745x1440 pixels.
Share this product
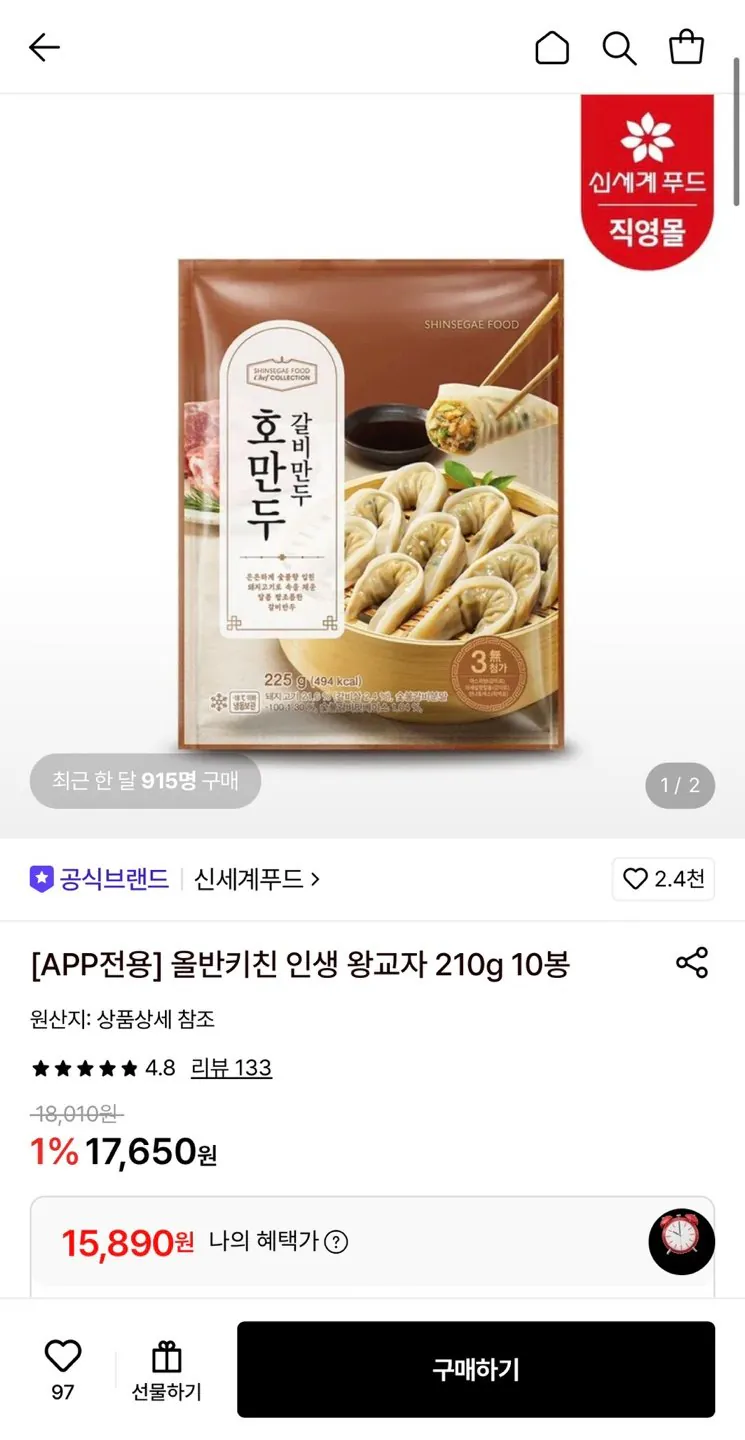pos(692,963)
